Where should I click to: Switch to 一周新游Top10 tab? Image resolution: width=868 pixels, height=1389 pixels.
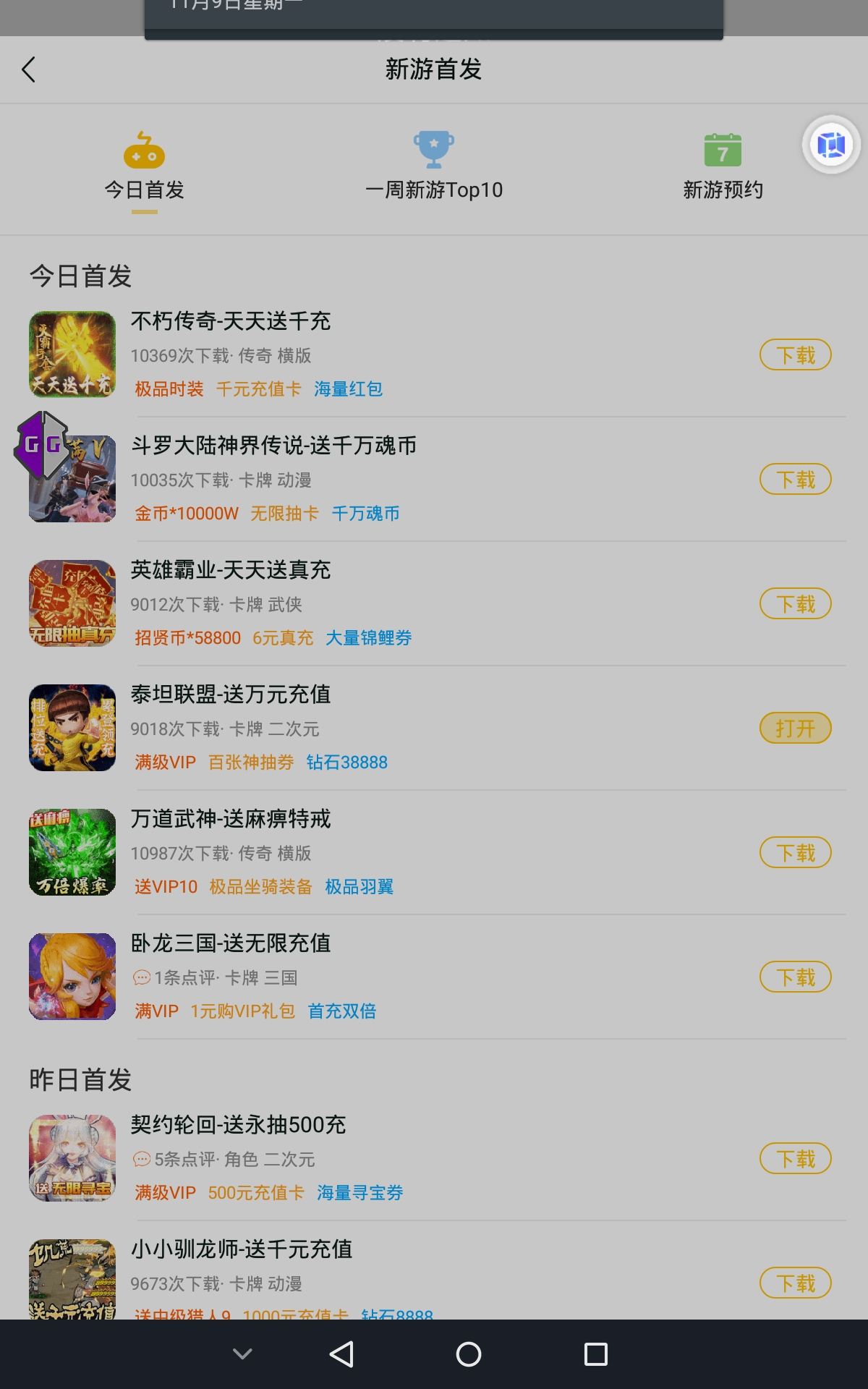433,166
